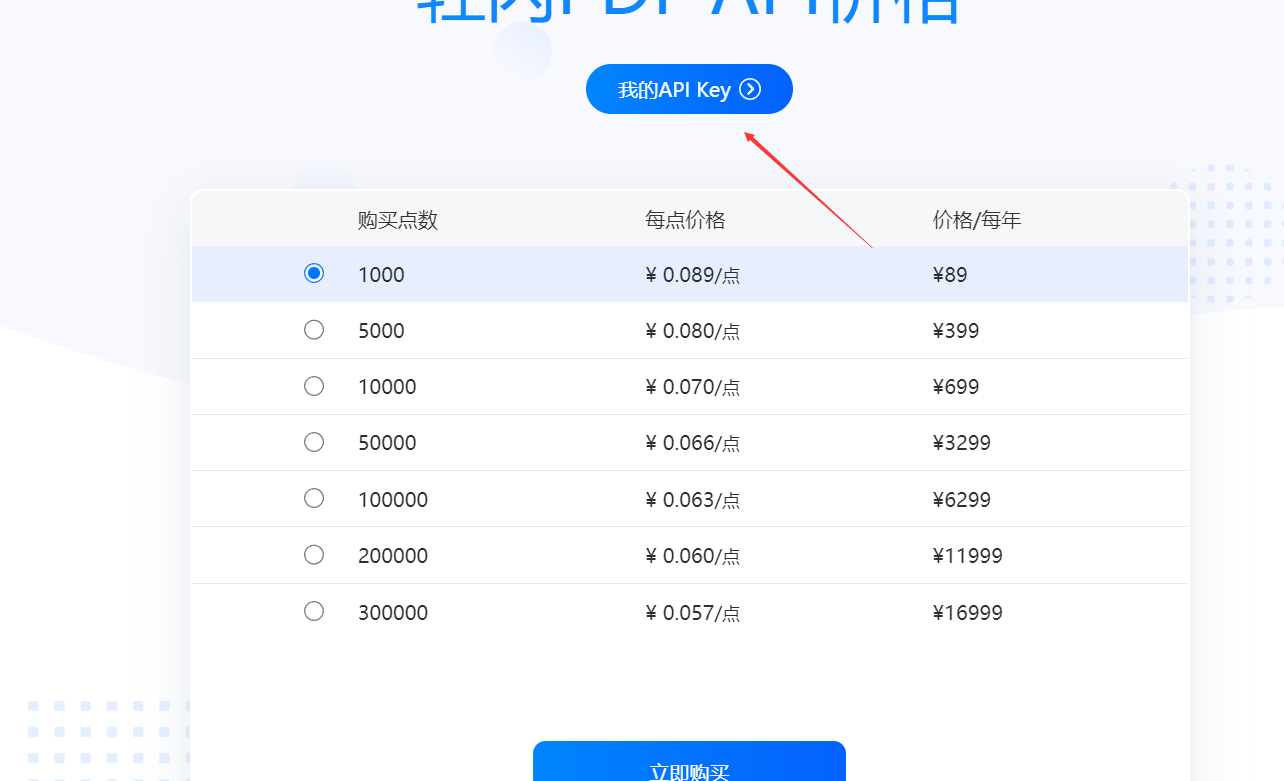Open the 我的API Key button
The height and width of the screenshot is (781, 1284).
tap(689, 89)
